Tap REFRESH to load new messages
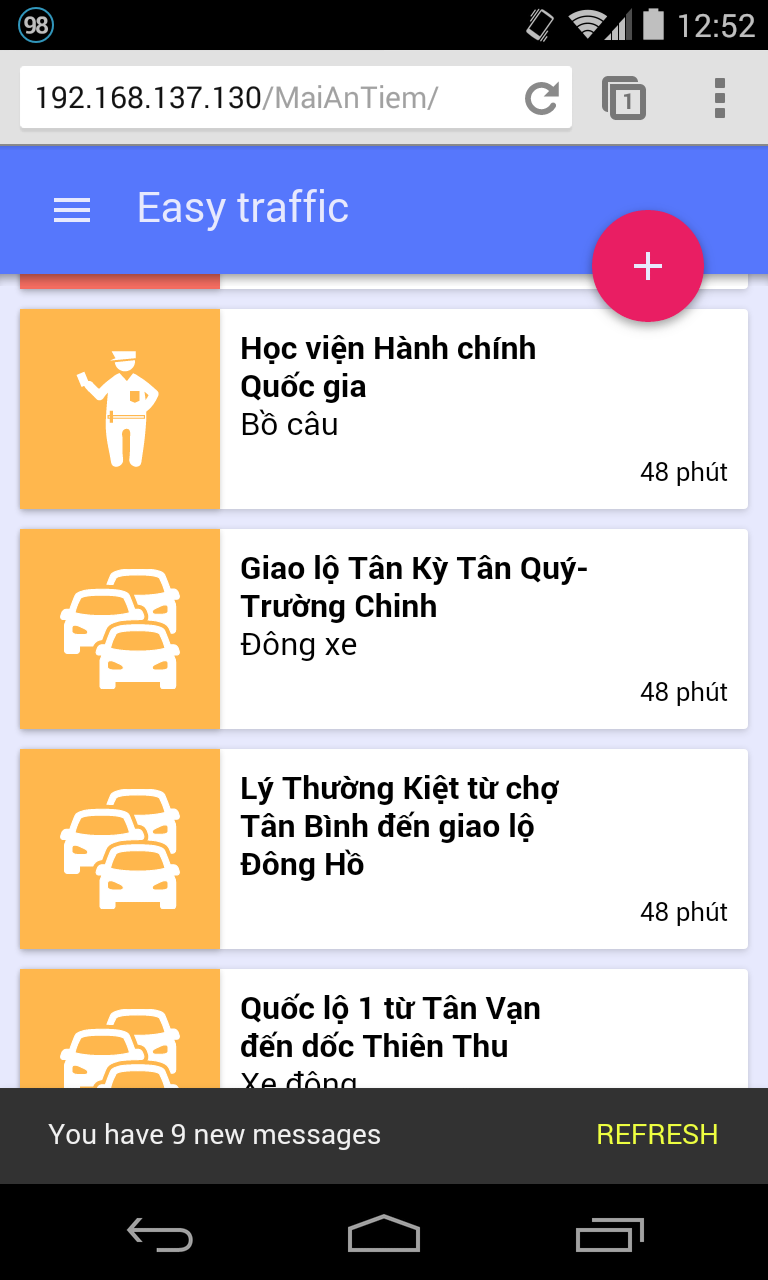 coord(657,1134)
